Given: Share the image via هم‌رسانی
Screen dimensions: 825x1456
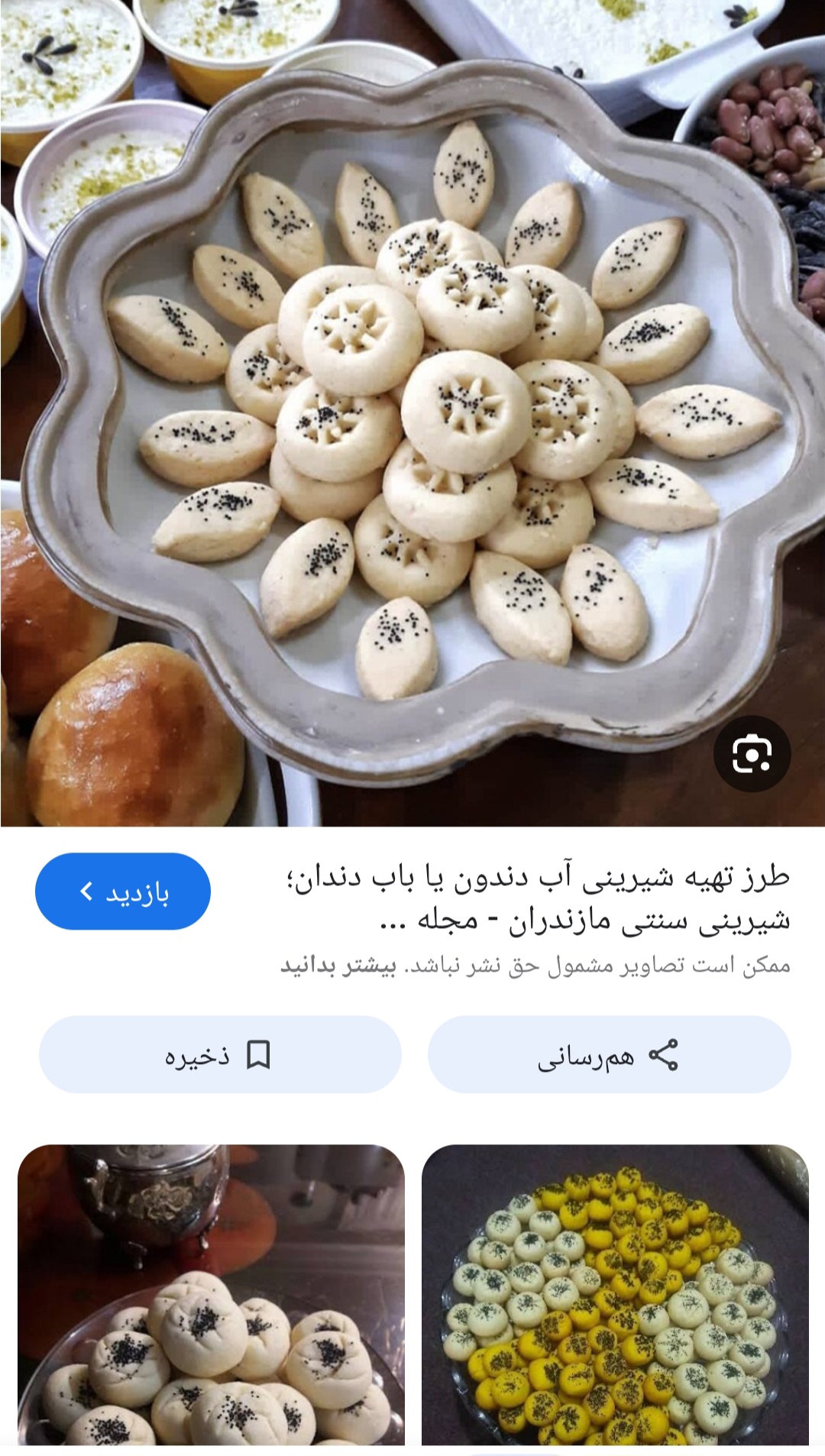Looking at the screenshot, I should pyautogui.click(x=609, y=1055).
